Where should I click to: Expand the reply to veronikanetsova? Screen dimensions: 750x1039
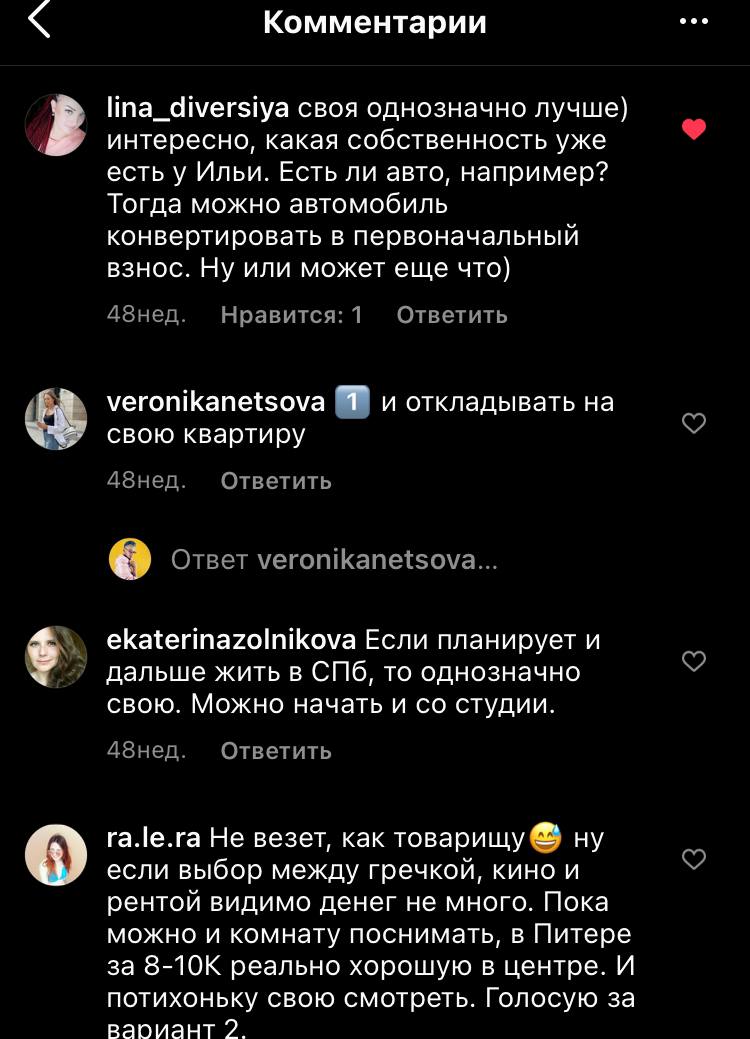[334, 560]
